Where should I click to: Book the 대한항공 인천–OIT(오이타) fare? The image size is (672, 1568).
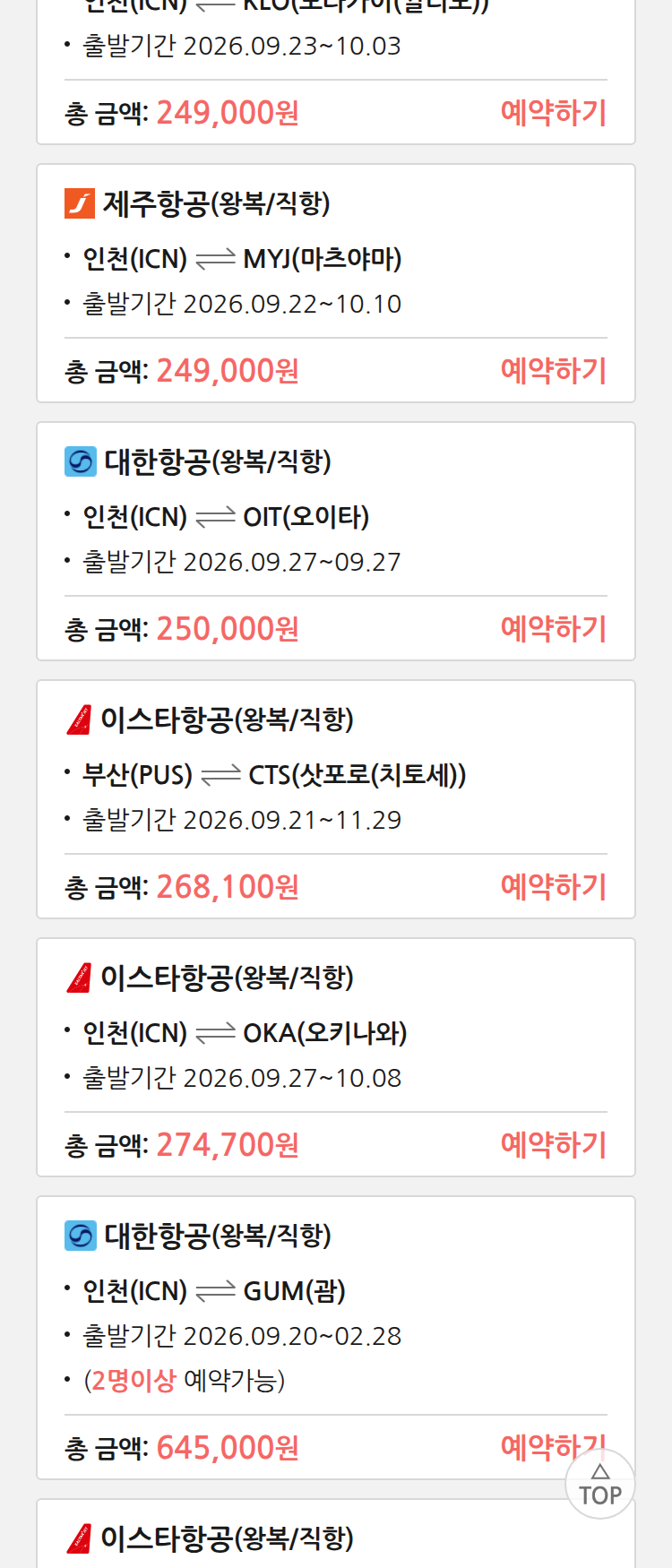click(554, 628)
